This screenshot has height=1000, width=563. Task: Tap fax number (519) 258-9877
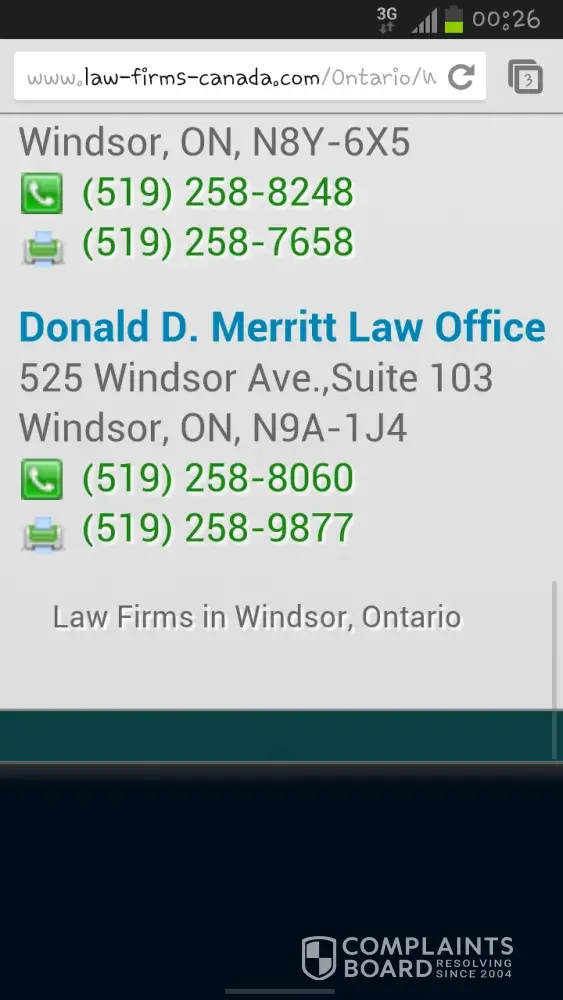[x=218, y=528]
